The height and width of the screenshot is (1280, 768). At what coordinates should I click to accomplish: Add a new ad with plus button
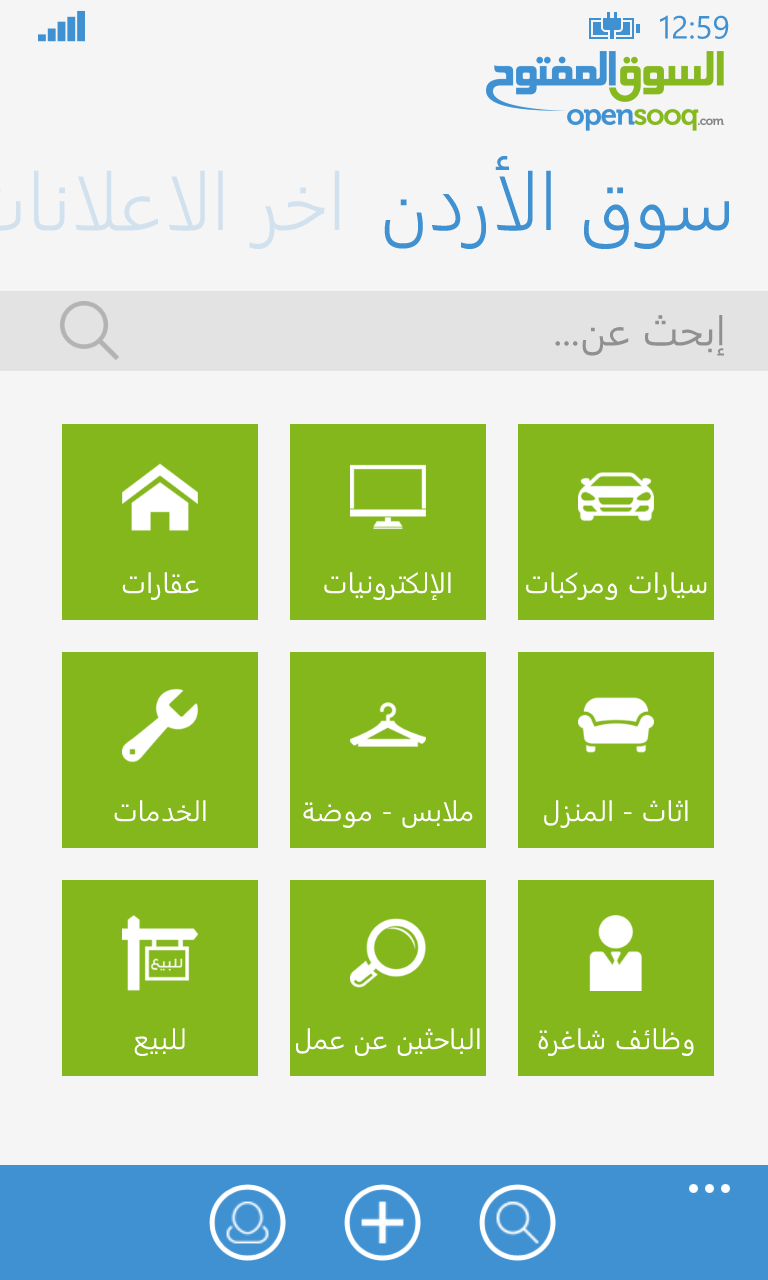coord(383,1222)
